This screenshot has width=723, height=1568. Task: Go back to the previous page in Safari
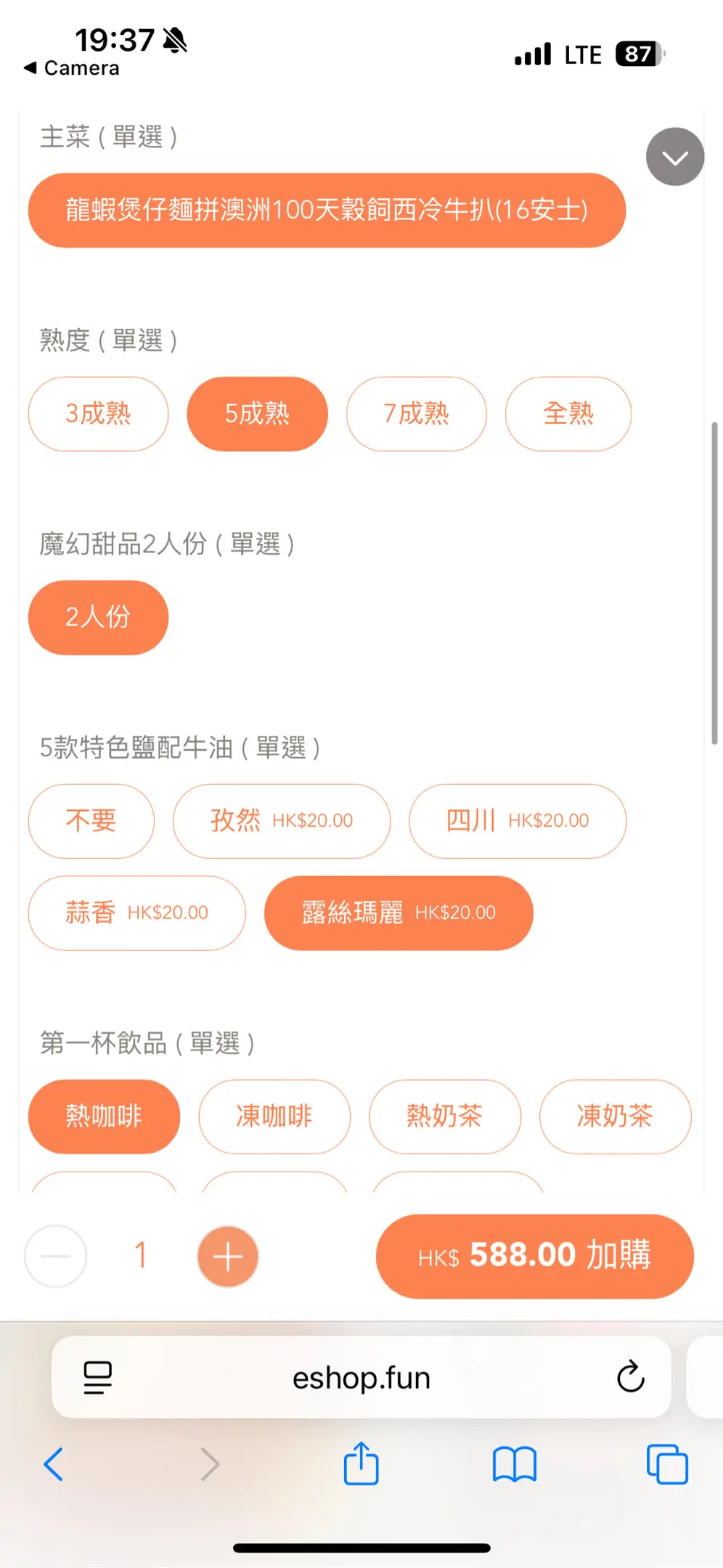pyautogui.click(x=54, y=1463)
